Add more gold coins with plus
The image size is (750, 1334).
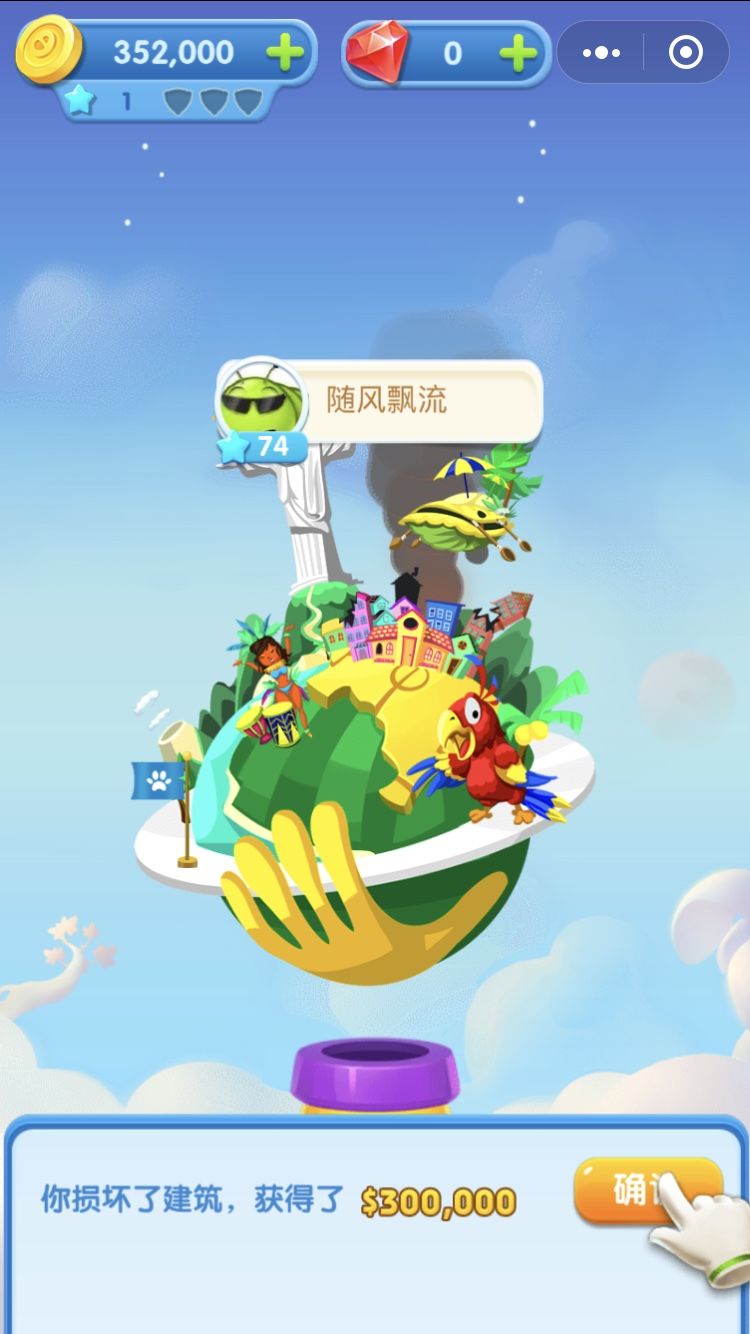click(285, 53)
